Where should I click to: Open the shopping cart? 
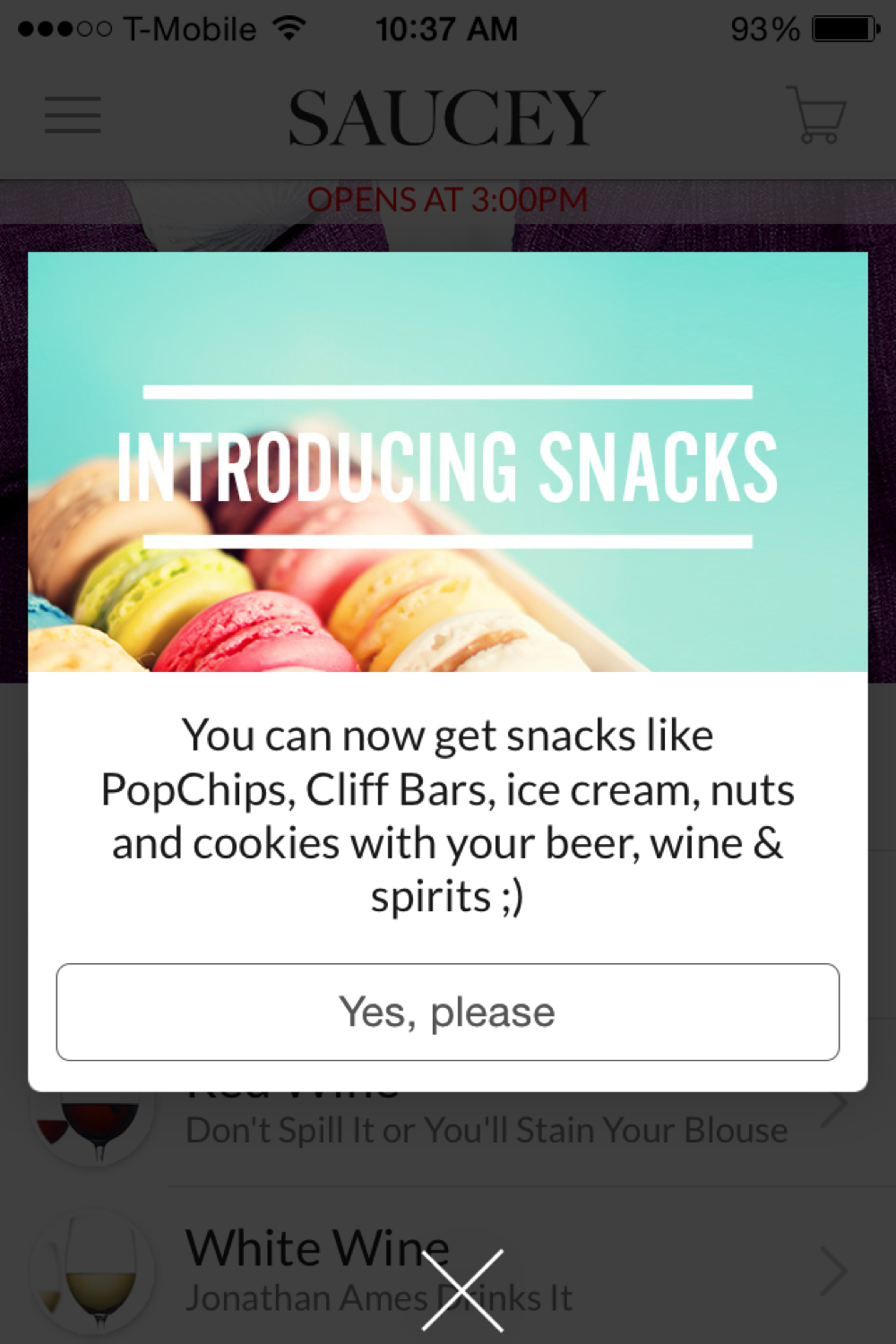(816, 115)
